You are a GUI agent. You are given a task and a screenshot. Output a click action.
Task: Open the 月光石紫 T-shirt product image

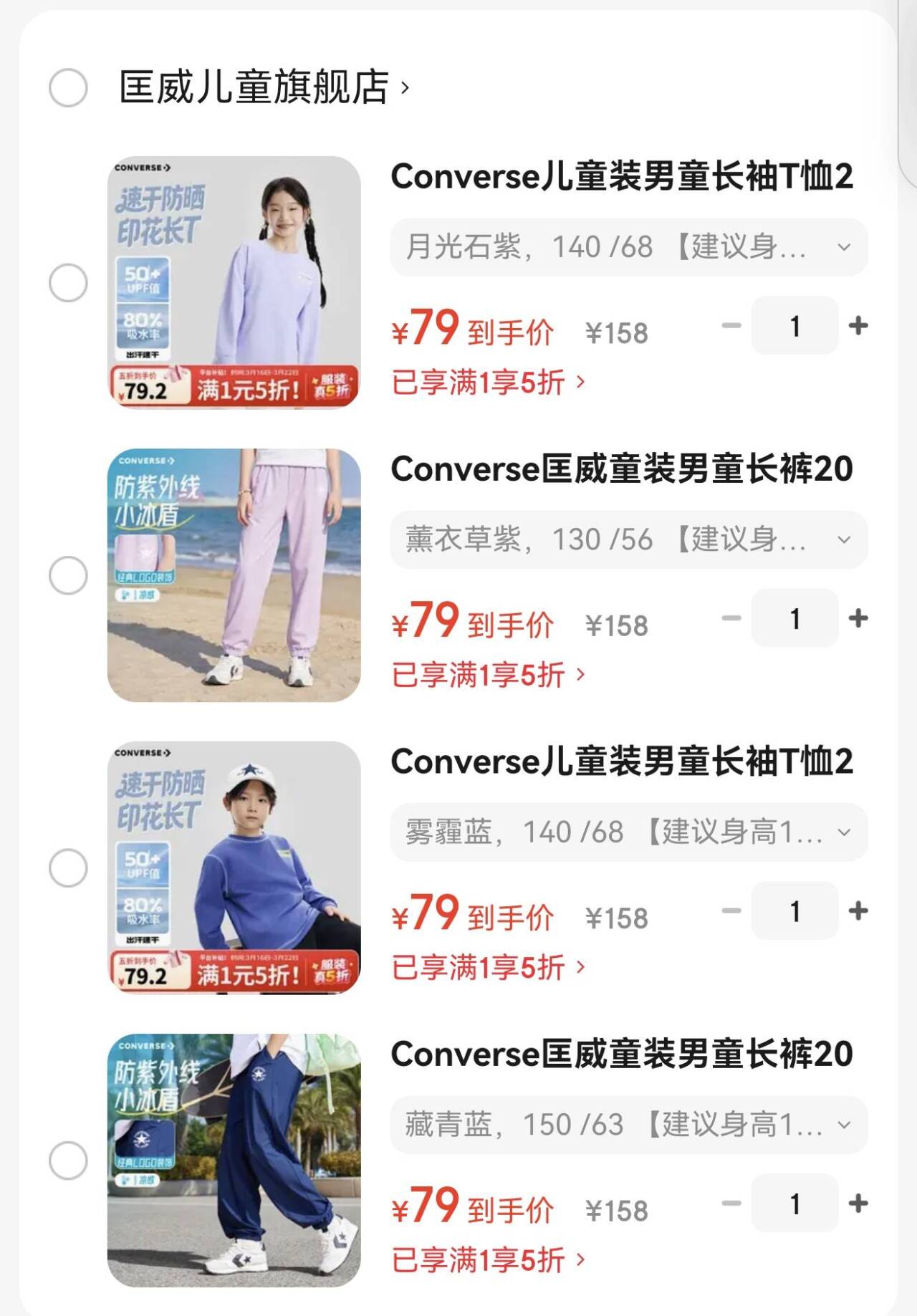[x=234, y=282]
